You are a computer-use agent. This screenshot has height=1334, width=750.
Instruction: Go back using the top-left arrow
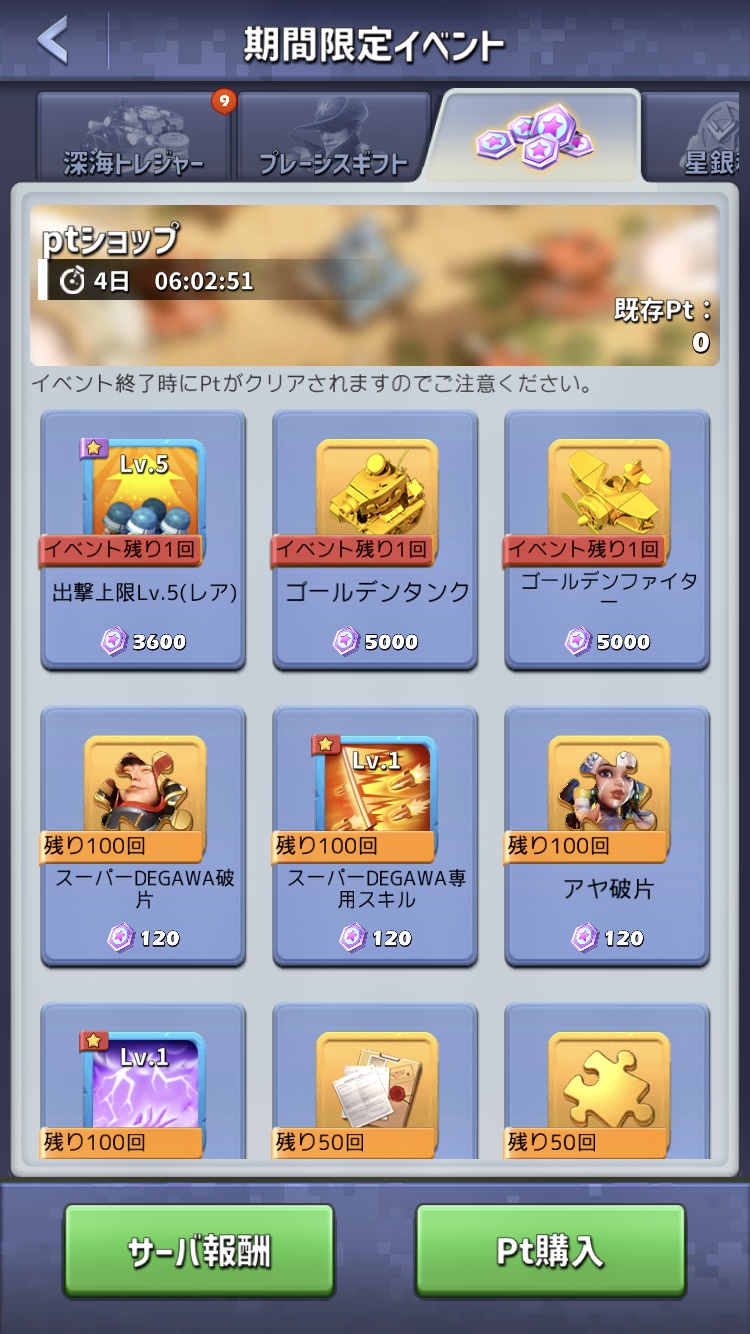52,41
